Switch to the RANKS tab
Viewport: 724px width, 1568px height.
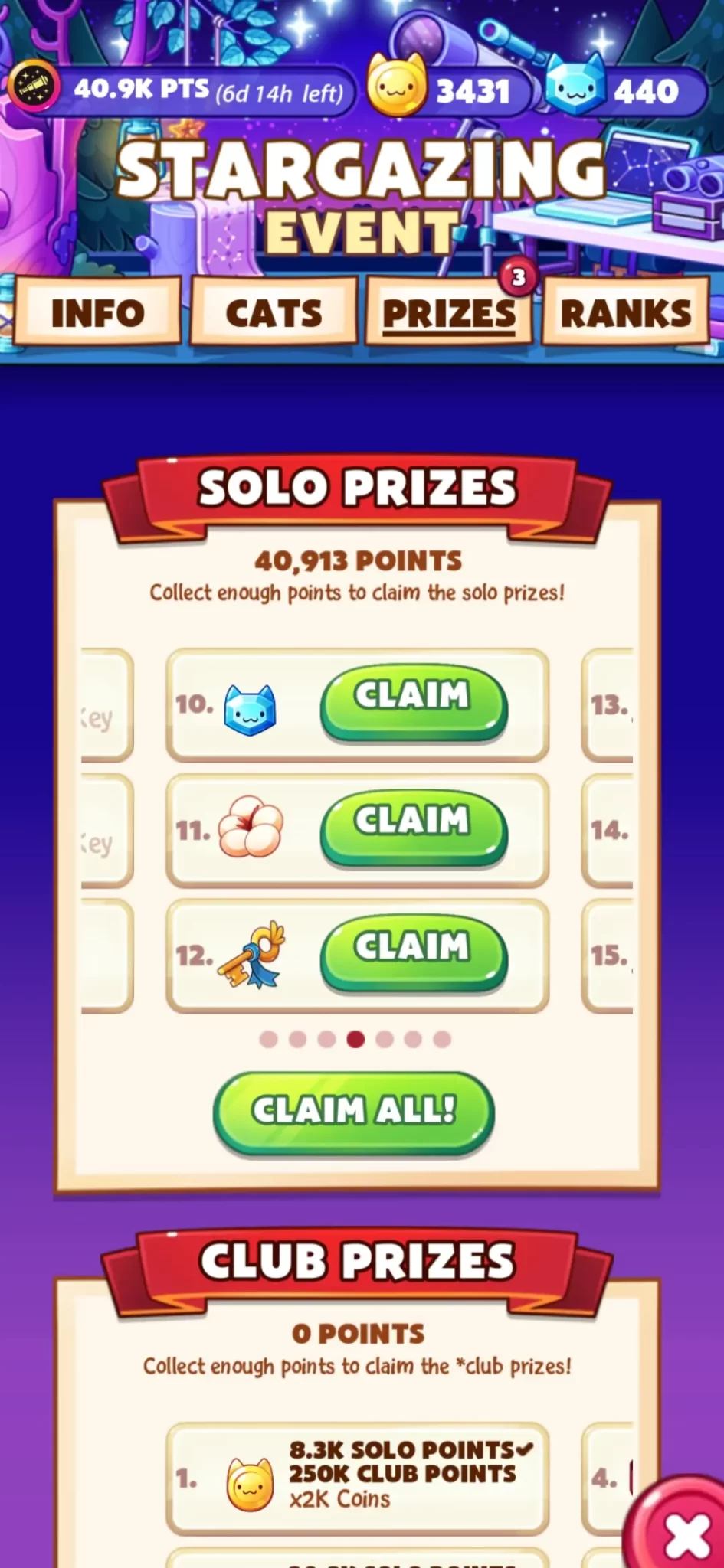[x=625, y=312]
